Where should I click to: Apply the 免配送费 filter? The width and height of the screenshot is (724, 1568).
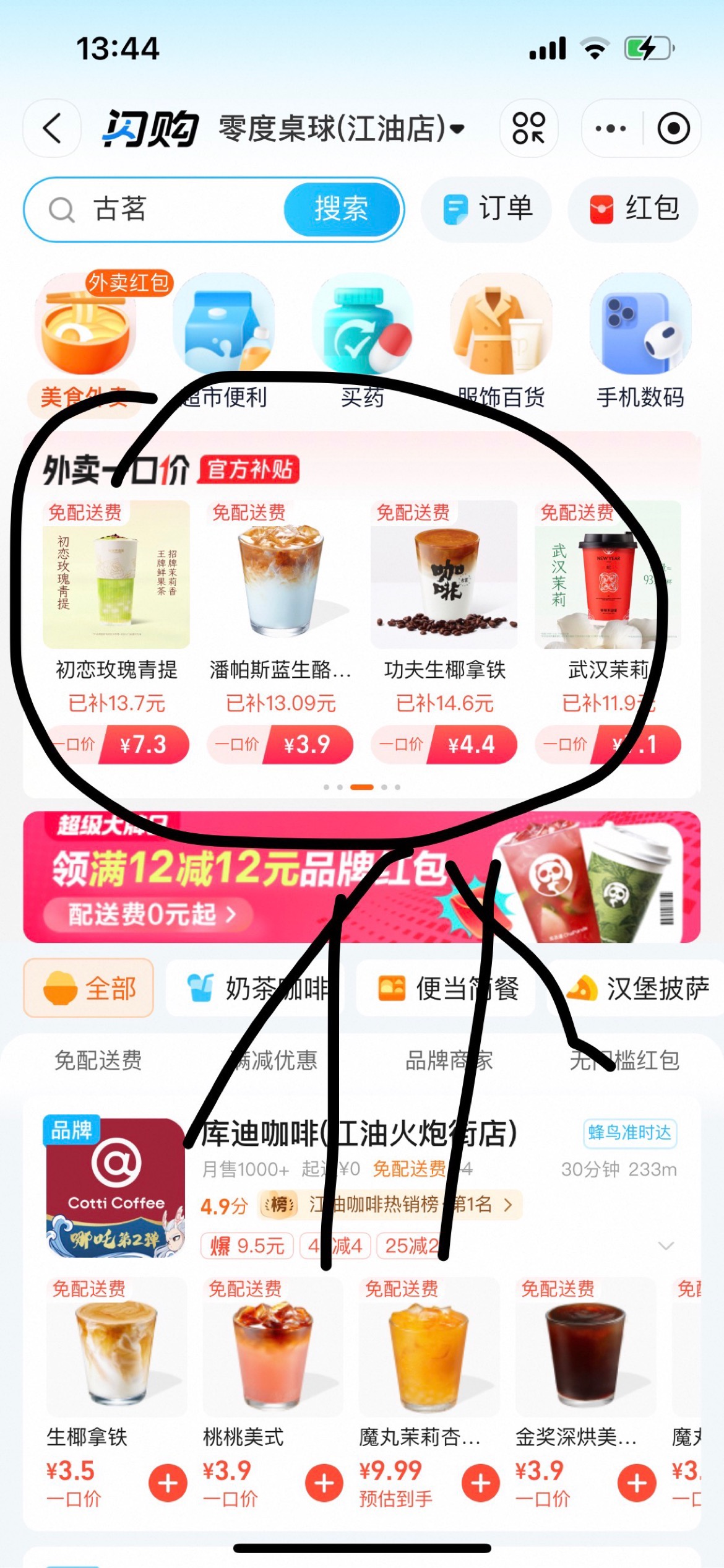coord(98,1060)
